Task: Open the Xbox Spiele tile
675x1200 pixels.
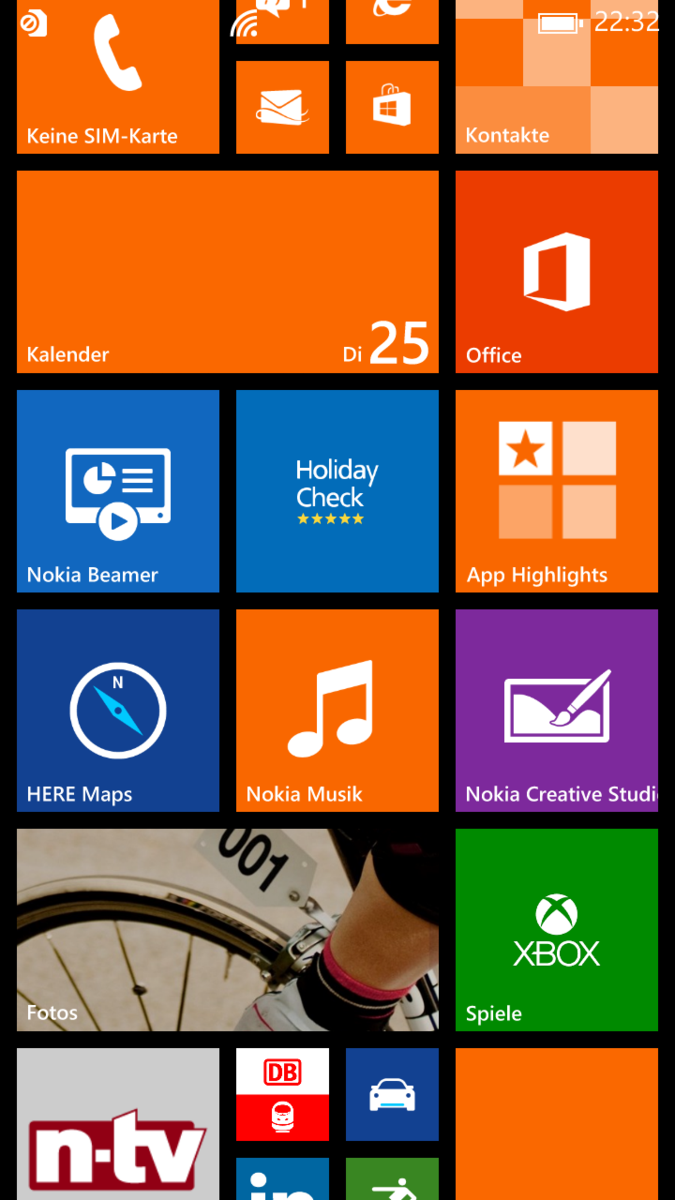Action: click(x=556, y=929)
